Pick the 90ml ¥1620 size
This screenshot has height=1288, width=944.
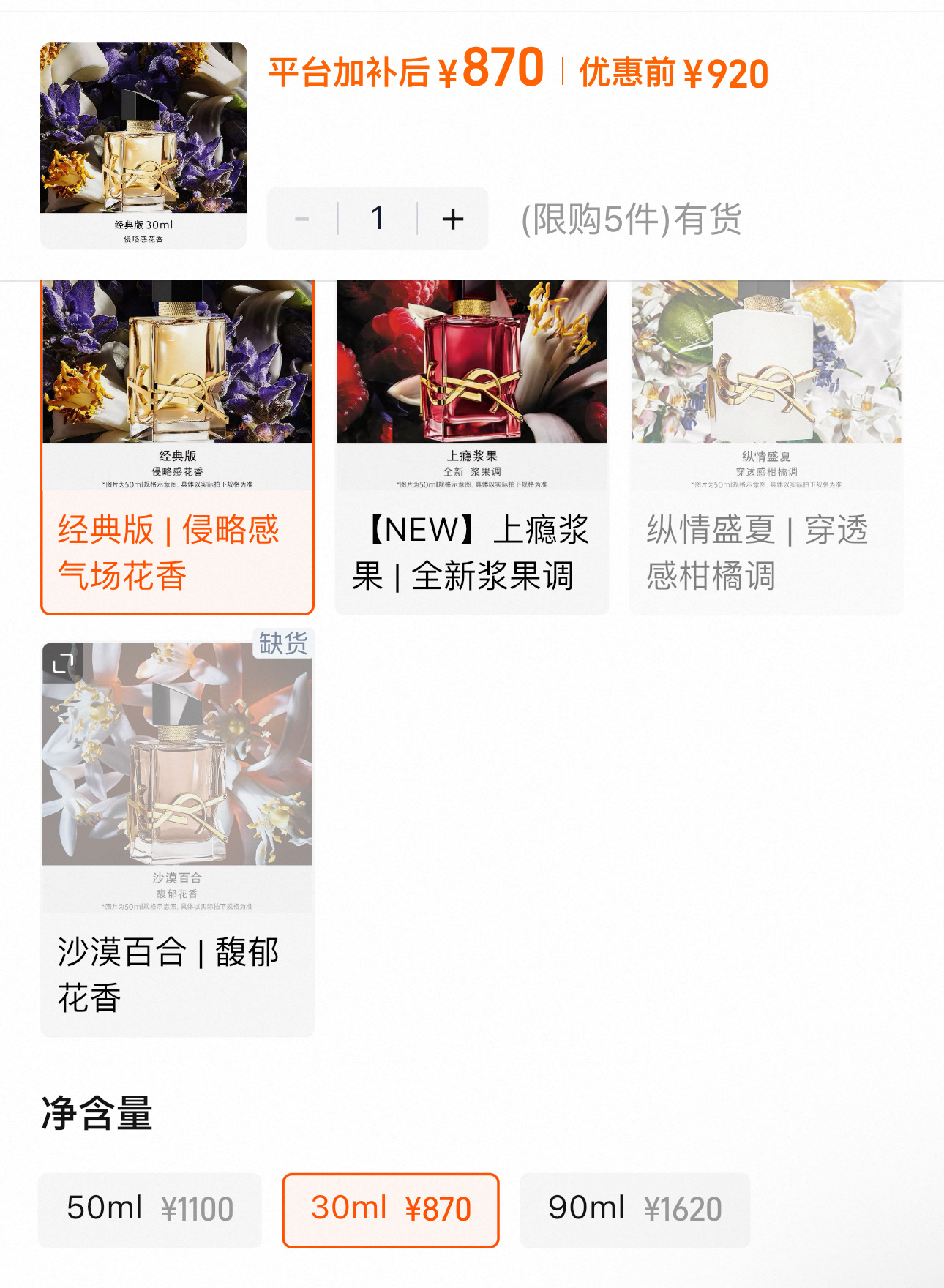[x=635, y=1210]
